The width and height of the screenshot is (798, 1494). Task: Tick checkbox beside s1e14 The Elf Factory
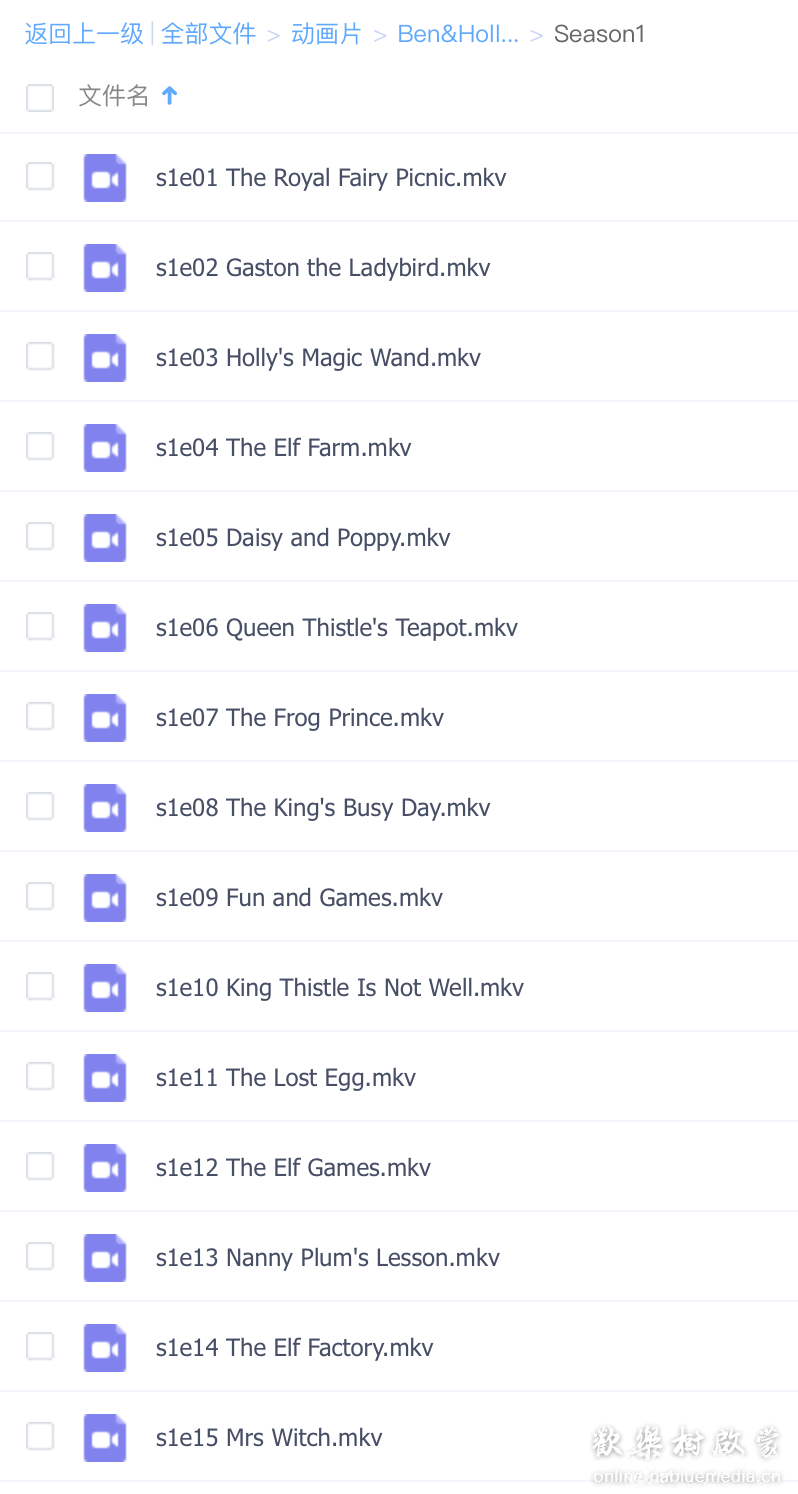tap(40, 1347)
